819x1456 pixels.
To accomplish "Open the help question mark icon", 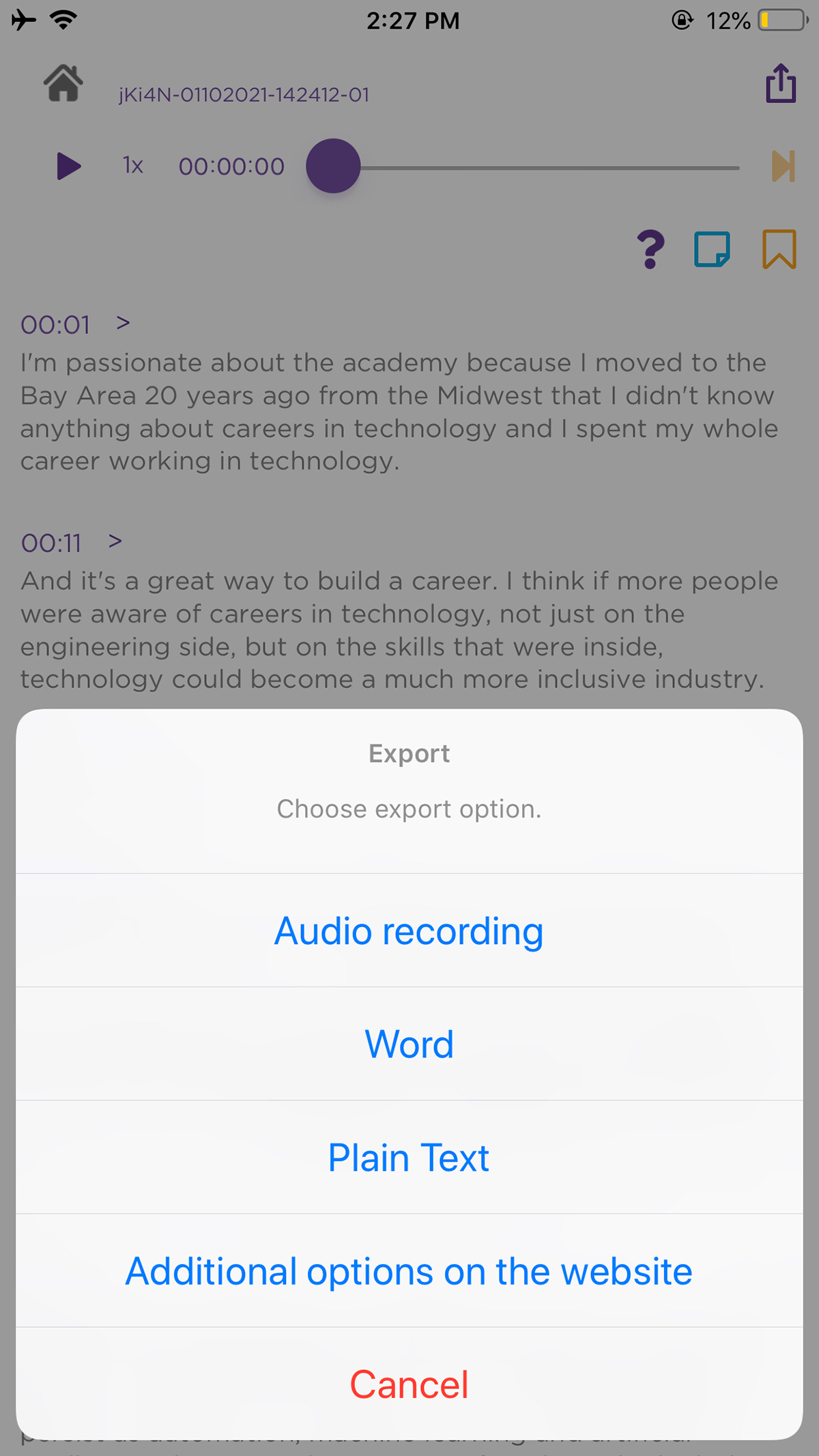I will 650,250.
